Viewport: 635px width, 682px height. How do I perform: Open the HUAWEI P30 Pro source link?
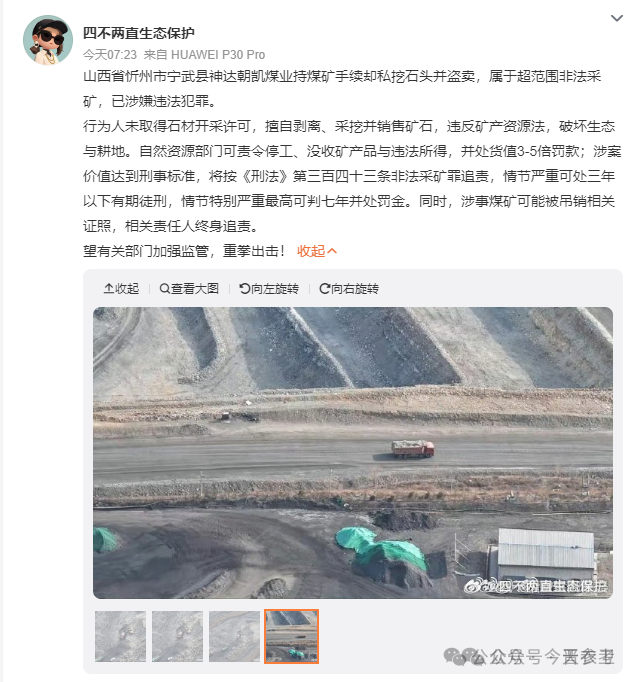(218, 54)
